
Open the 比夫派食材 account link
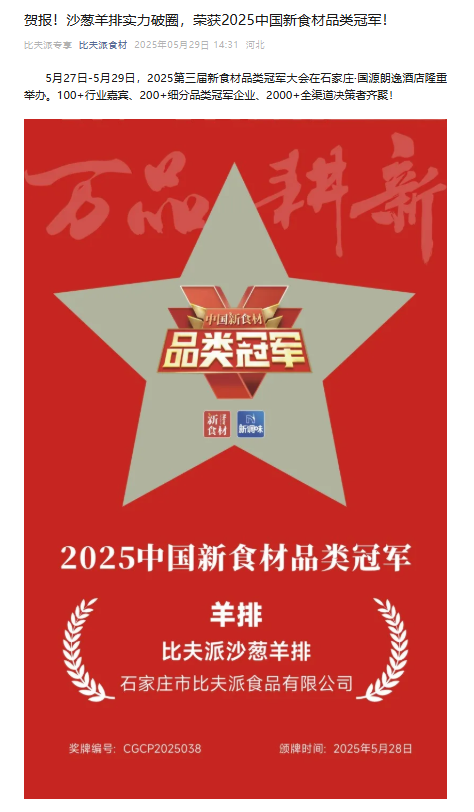pyautogui.click(x=103, y=45)
